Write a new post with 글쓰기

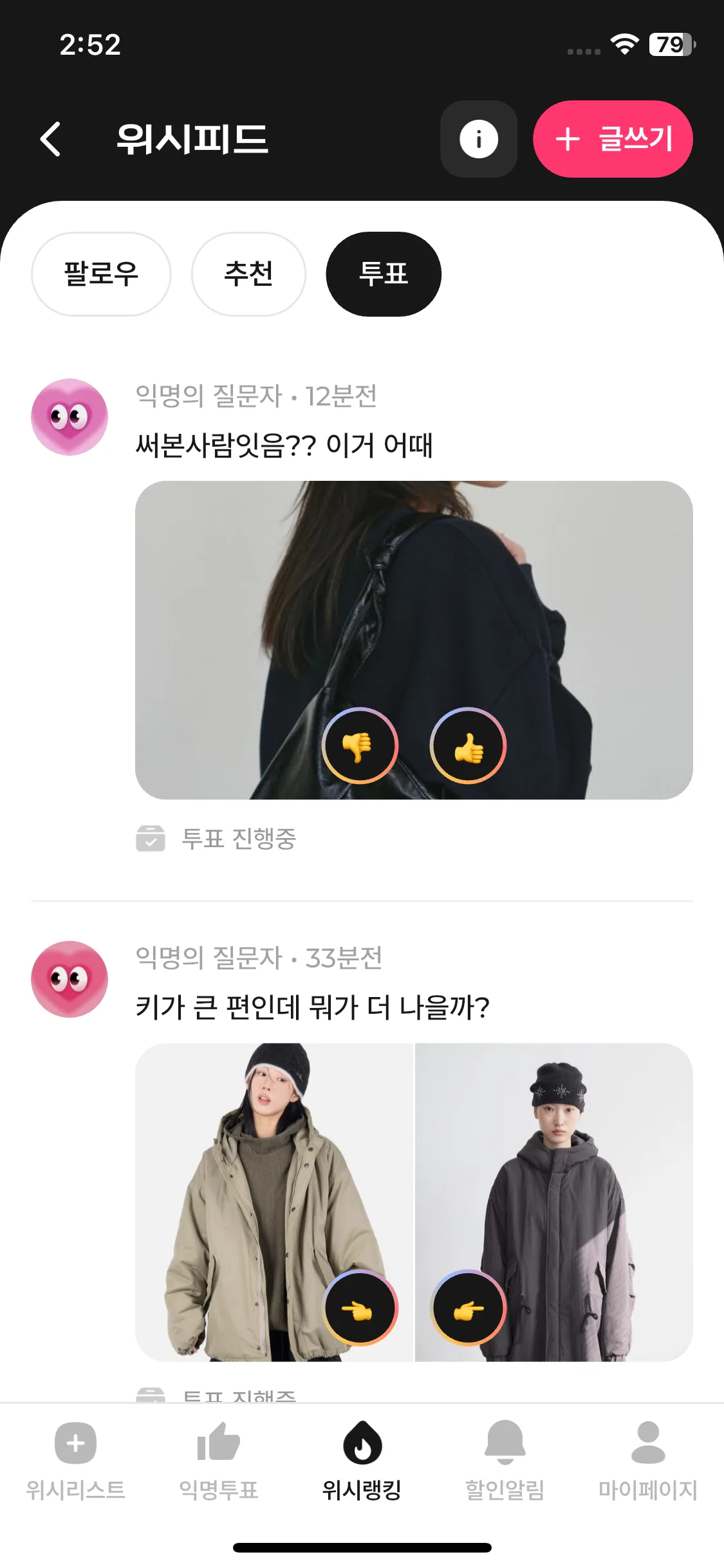pyautogui.click(x=613, y=139)
